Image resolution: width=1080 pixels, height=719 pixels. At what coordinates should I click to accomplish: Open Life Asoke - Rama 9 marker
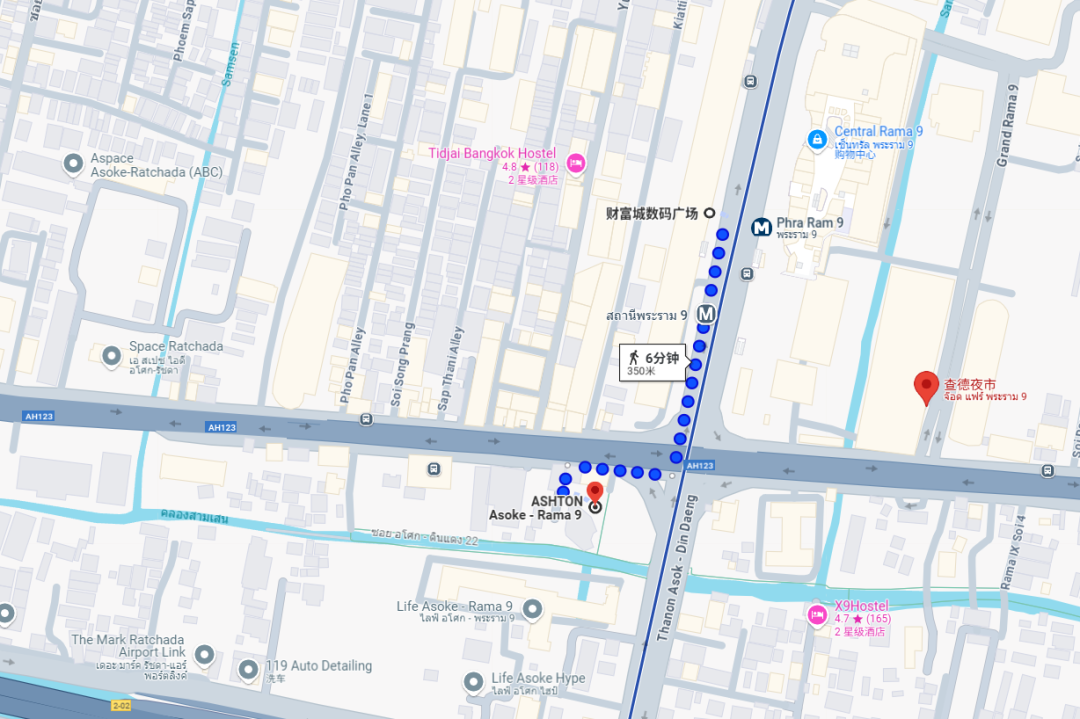click(x=532, y=608)
